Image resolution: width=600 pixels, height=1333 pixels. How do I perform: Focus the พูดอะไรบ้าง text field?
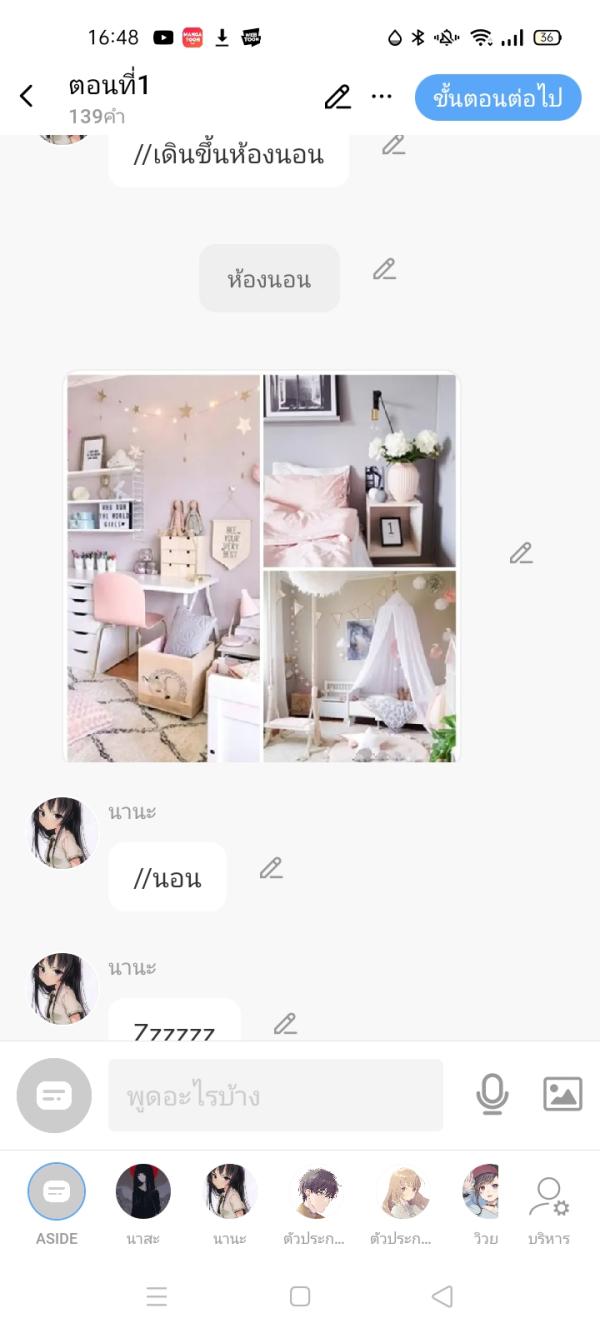click(275, 1096)
